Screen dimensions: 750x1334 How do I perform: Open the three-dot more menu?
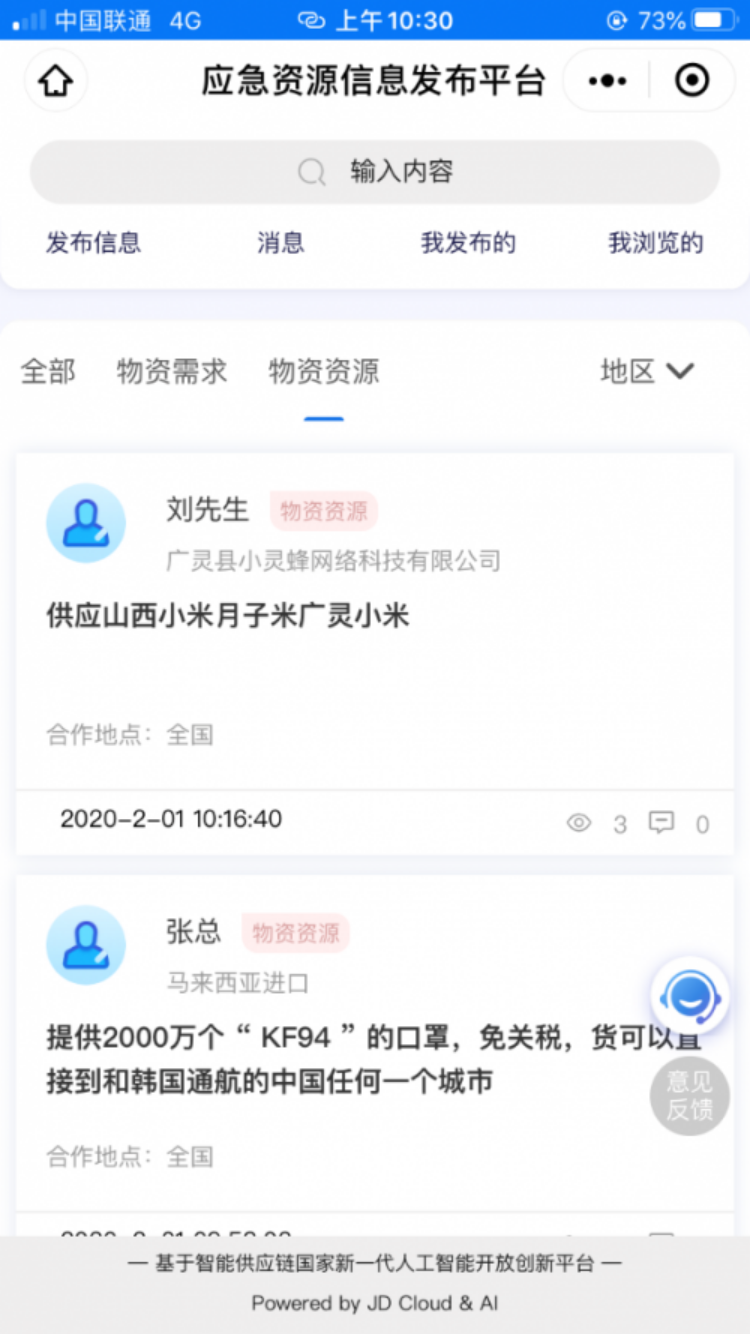click(608, 80)
